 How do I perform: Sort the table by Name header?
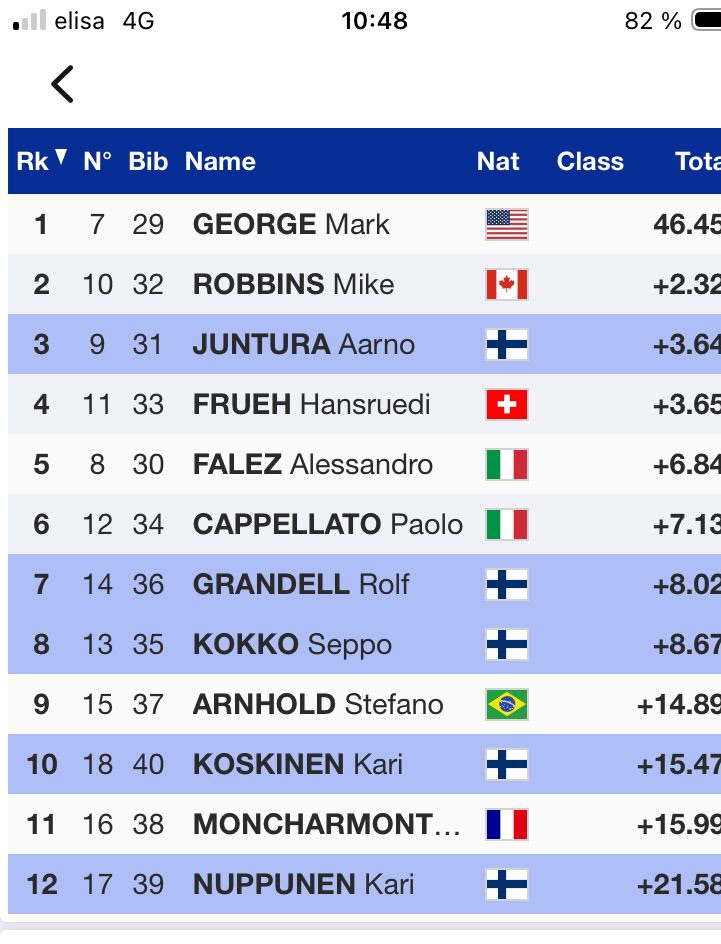[x=220, y=161]
